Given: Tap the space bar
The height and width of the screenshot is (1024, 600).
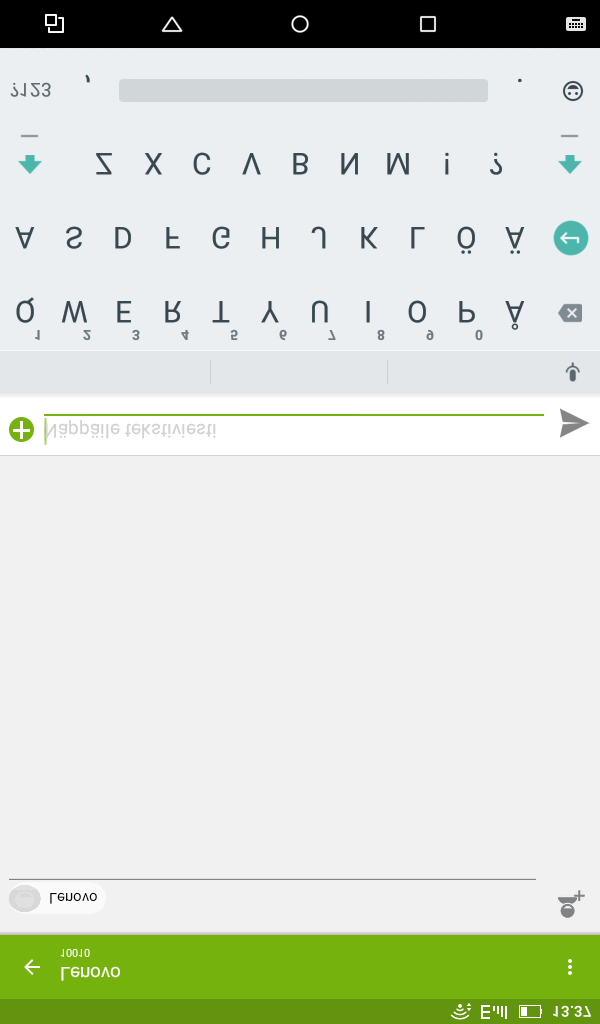Looking at the screenshot, I should tap(303, 91).
